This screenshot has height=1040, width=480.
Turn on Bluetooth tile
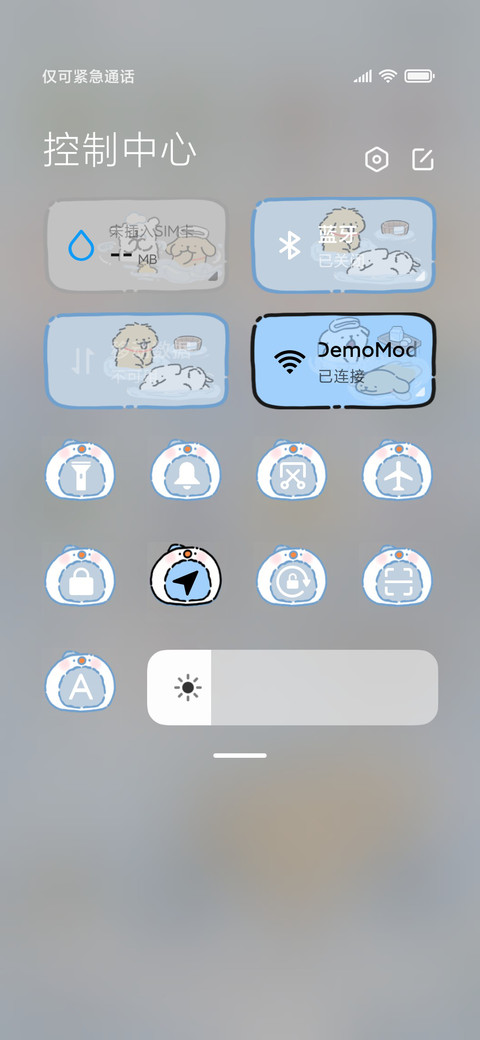pos(344,245)
